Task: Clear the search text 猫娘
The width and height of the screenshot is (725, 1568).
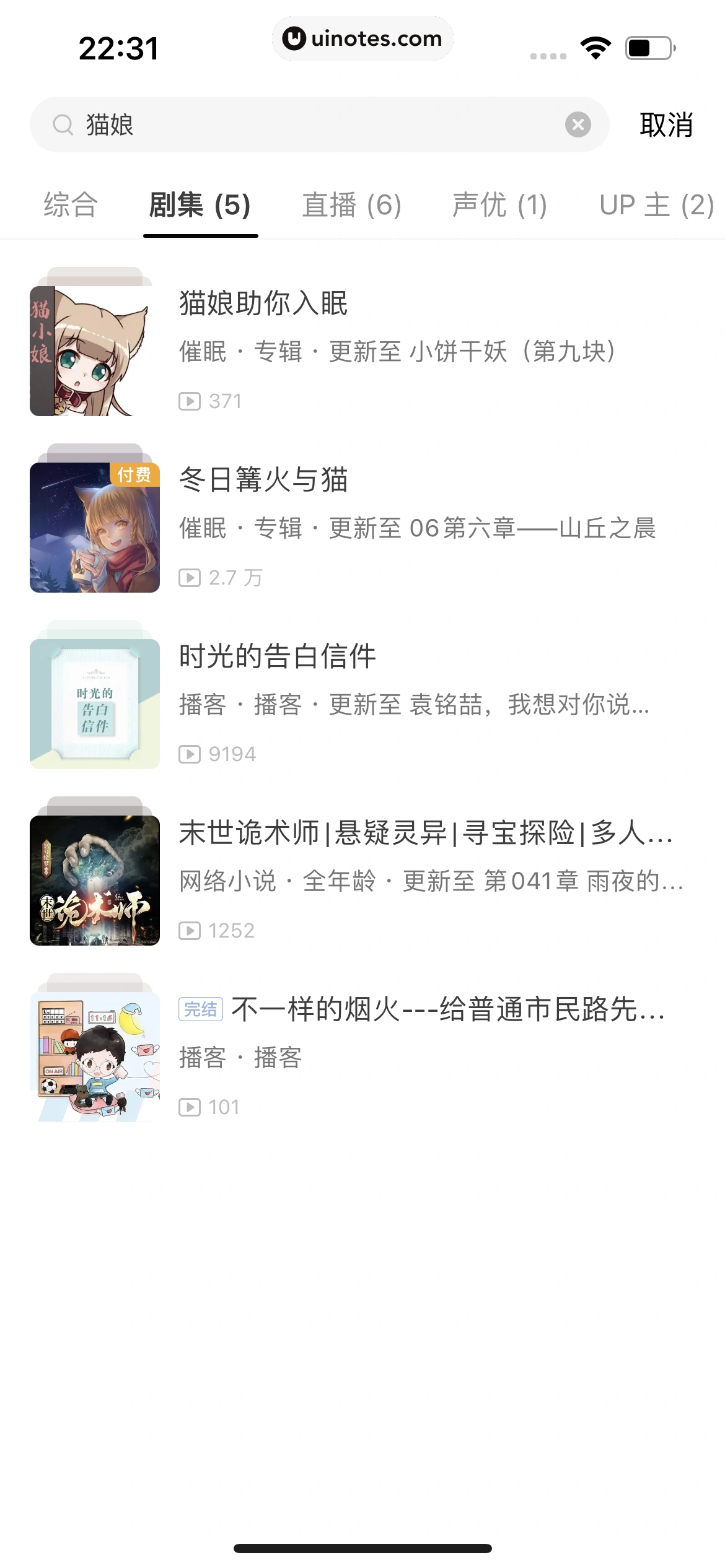Action: point(578,124)
